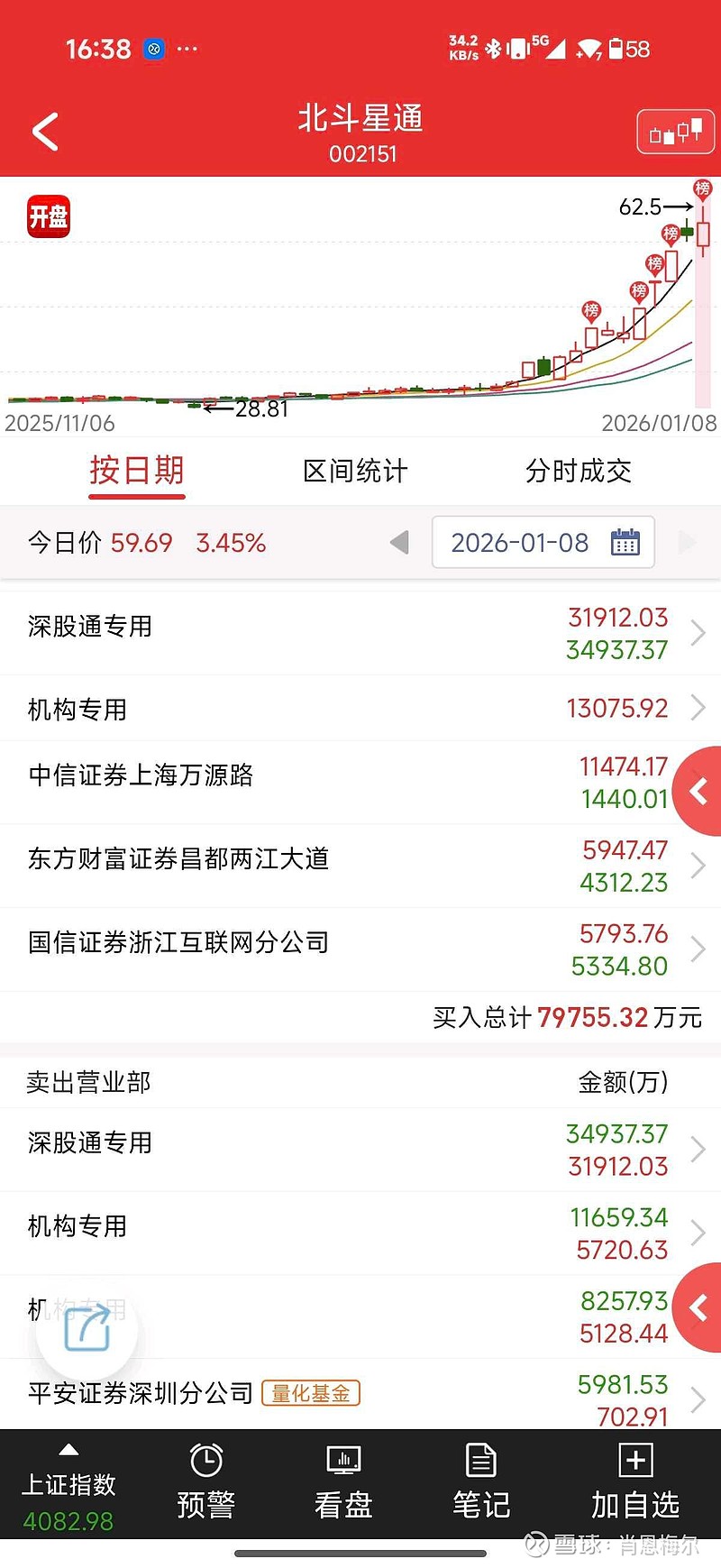Screen dimensions: 721x1568
Task: Open the candlestick chart icon
Action: (x=675, y=133)
